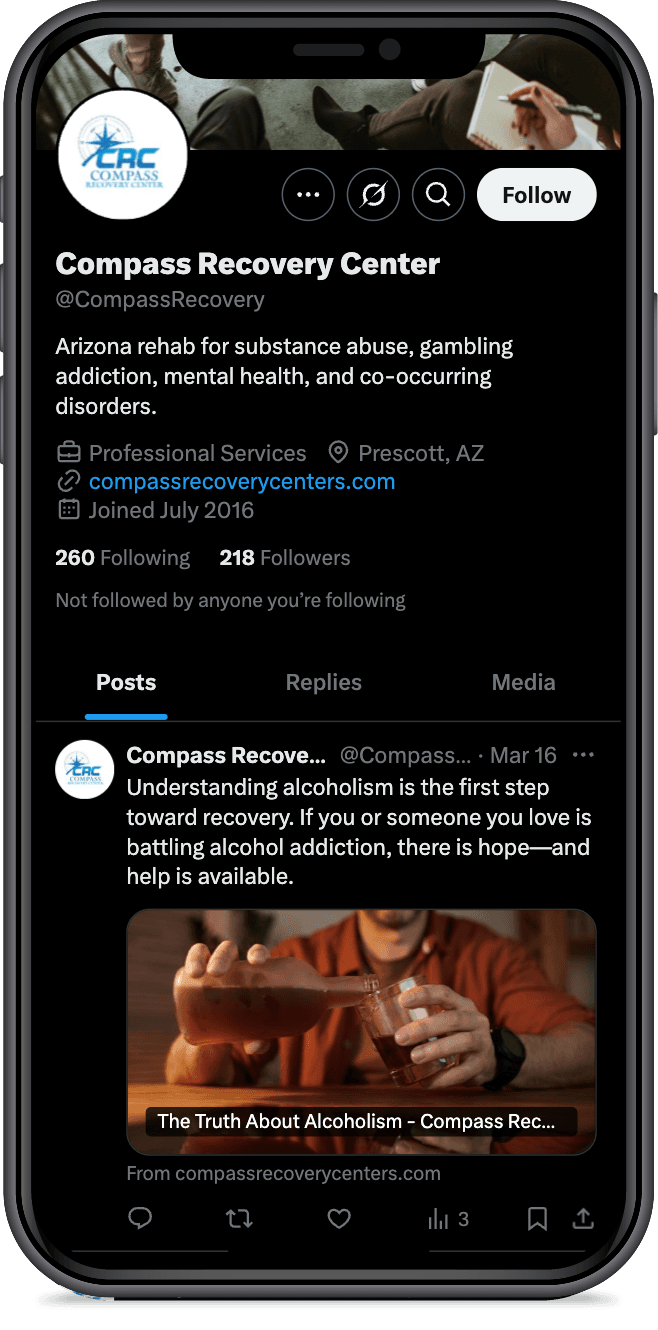This screenshot has width=658, height=1330.
Task: View the 260 Following list
Action: (122, 558)
